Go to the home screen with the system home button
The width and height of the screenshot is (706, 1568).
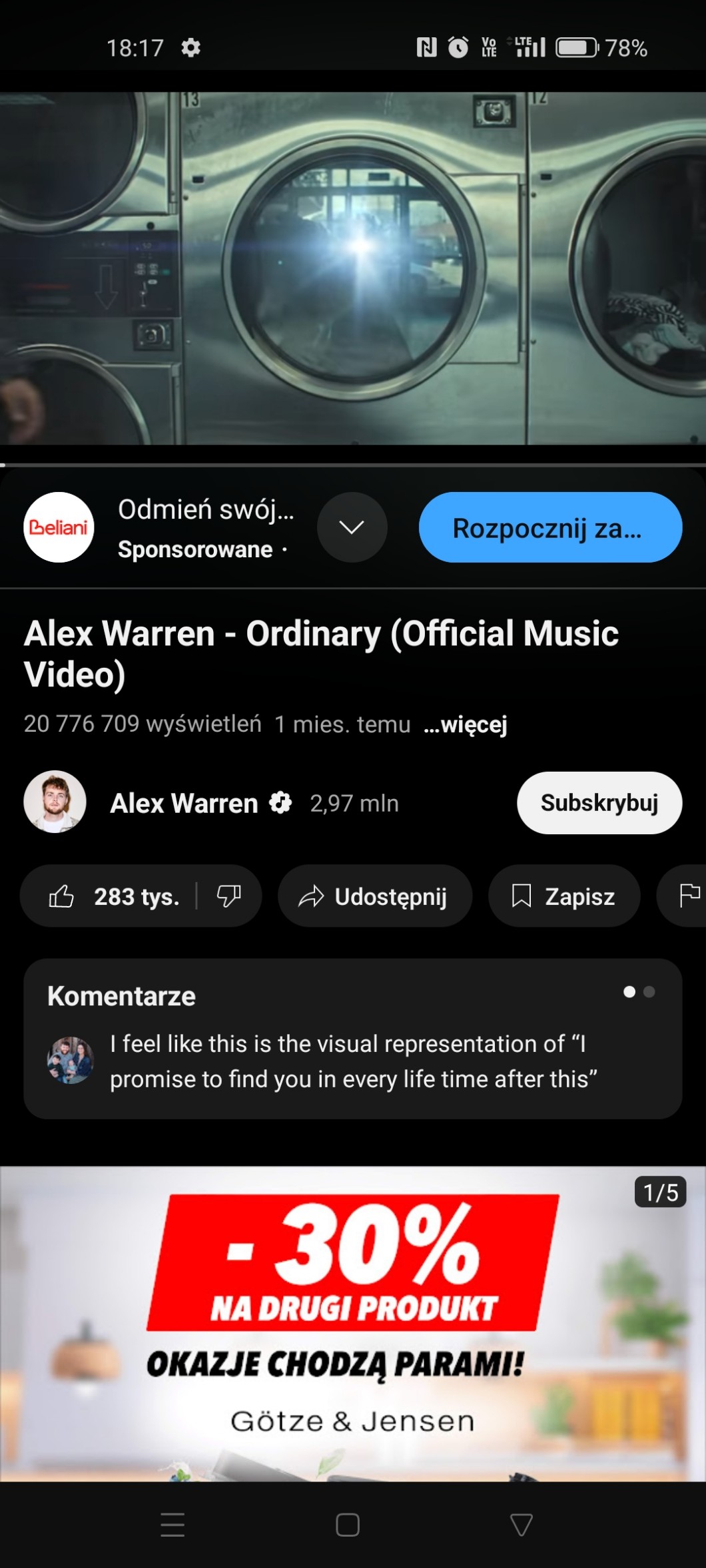point(348,1524)
